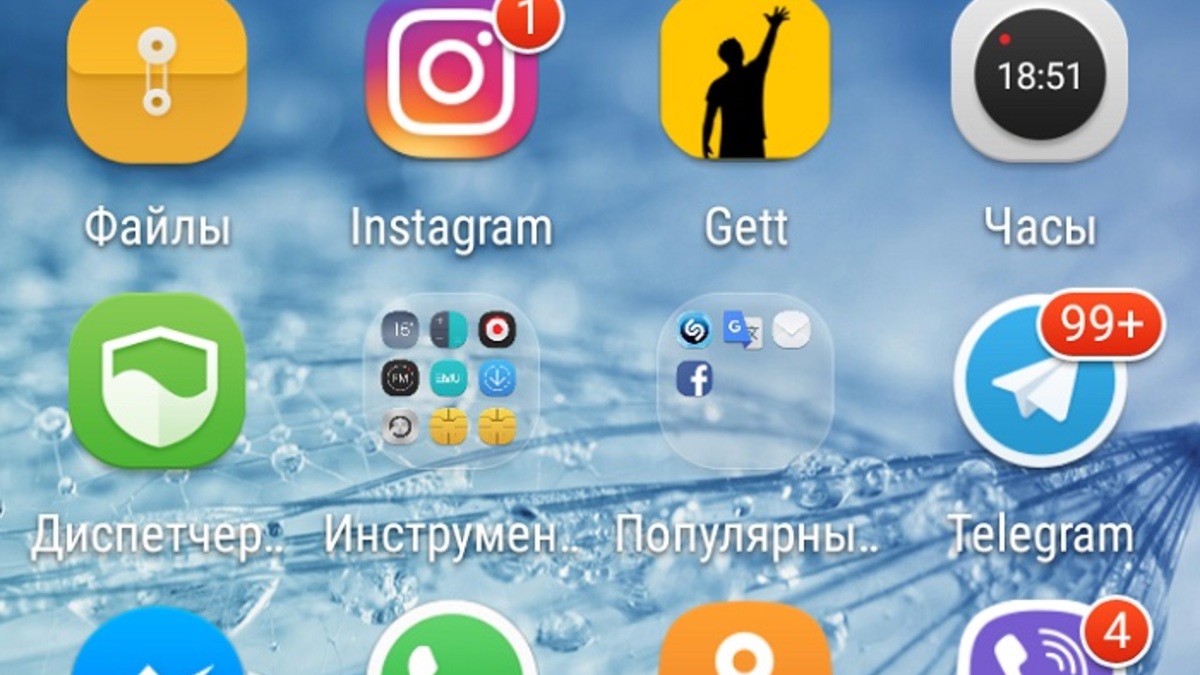Launch Telegram

(x=1039, y=381)
